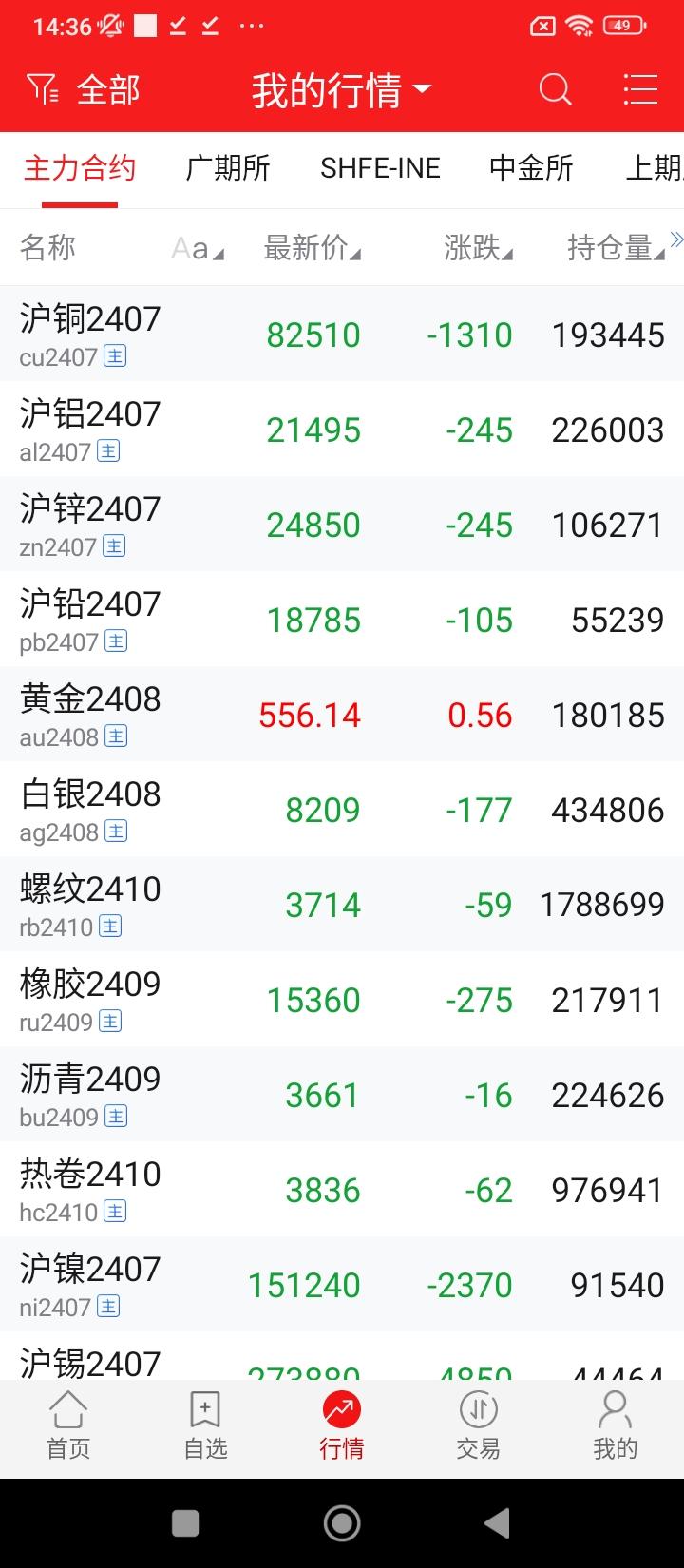Select the 行情 quotes icon in bottom navigation
The image size is (684, 1568).
(342, 1425)
